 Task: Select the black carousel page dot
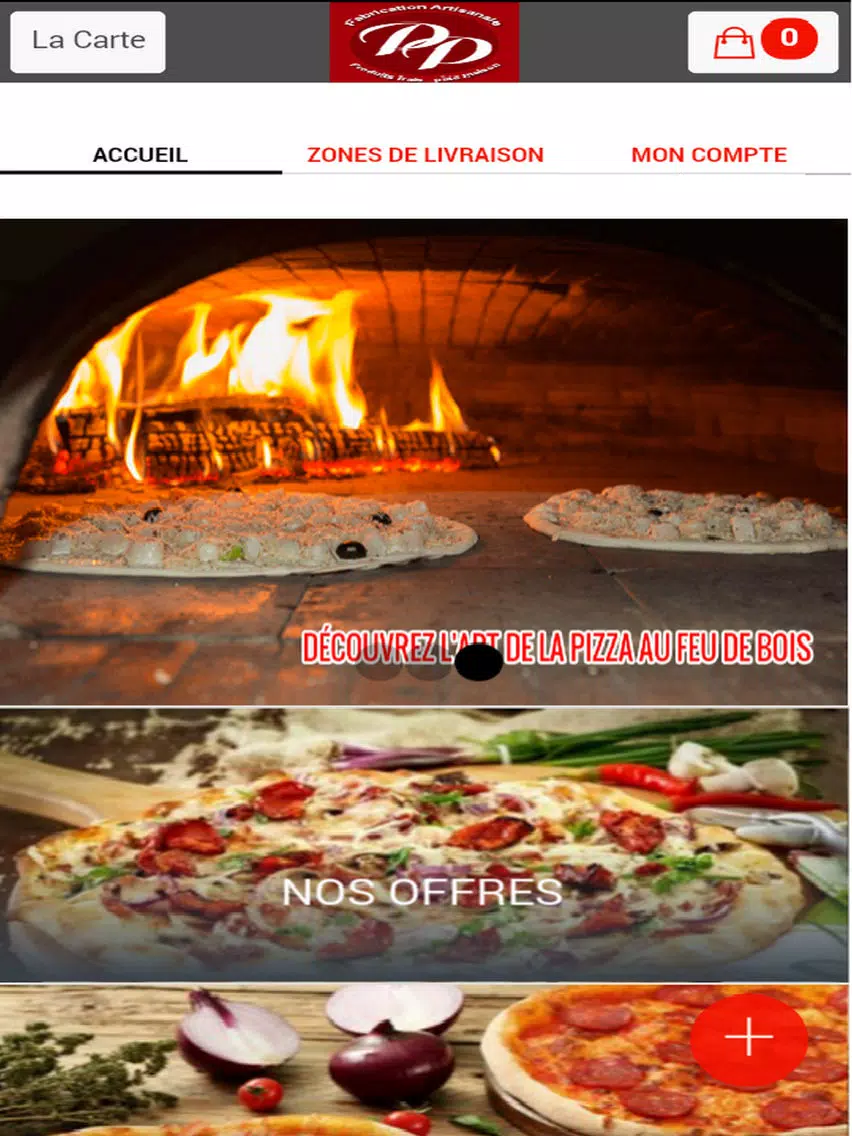pyautogui.click(x=479, y=662)
